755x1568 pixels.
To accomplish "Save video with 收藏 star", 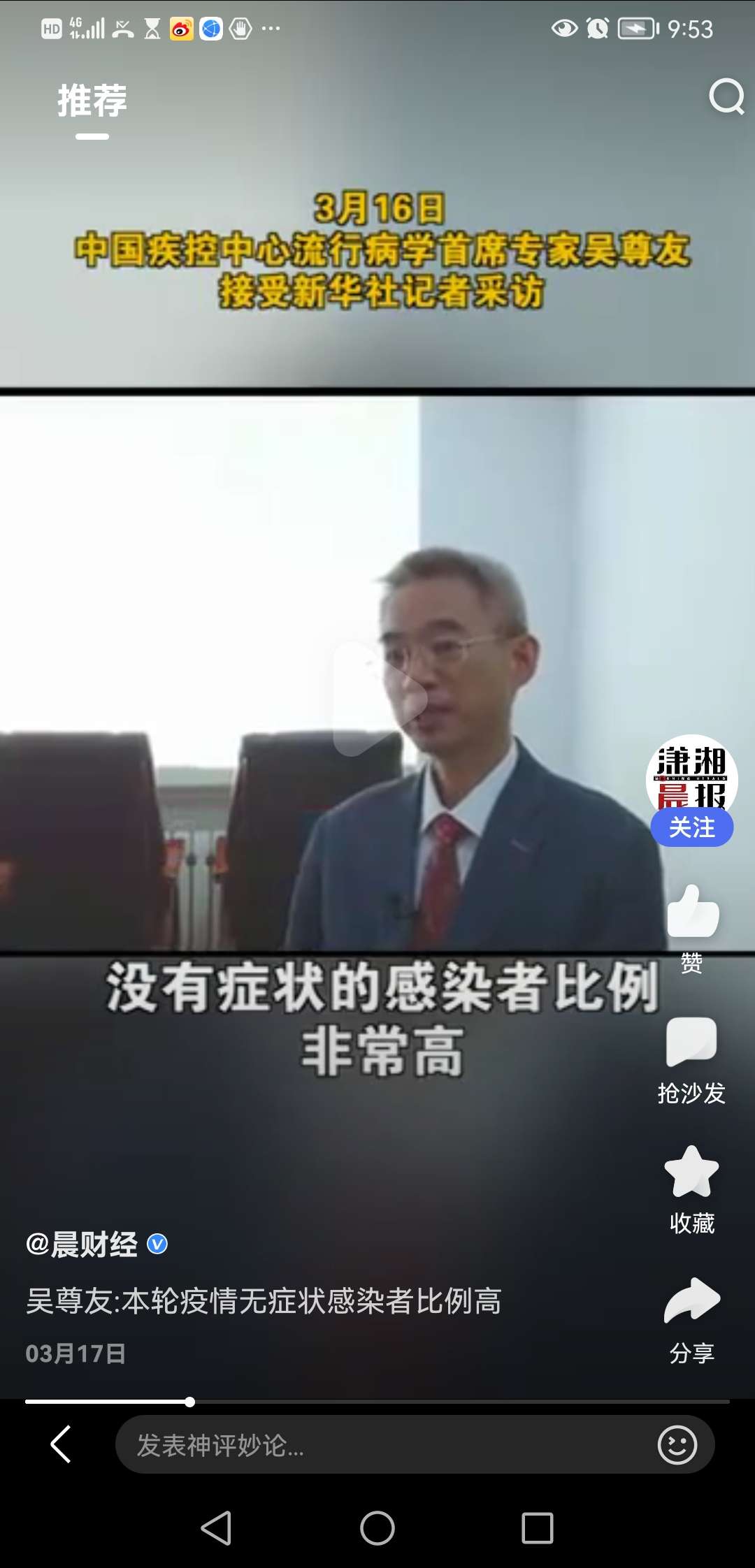I will click(x=691, y=1173).
